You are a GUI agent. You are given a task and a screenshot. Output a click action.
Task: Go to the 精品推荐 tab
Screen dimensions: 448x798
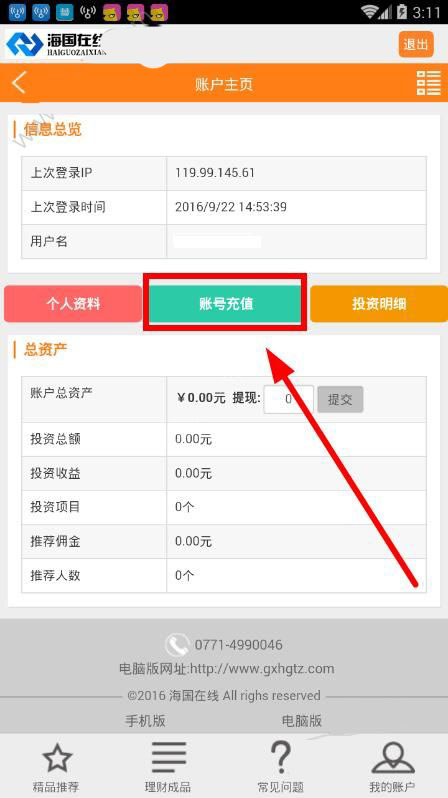click(x=56, y=766)
